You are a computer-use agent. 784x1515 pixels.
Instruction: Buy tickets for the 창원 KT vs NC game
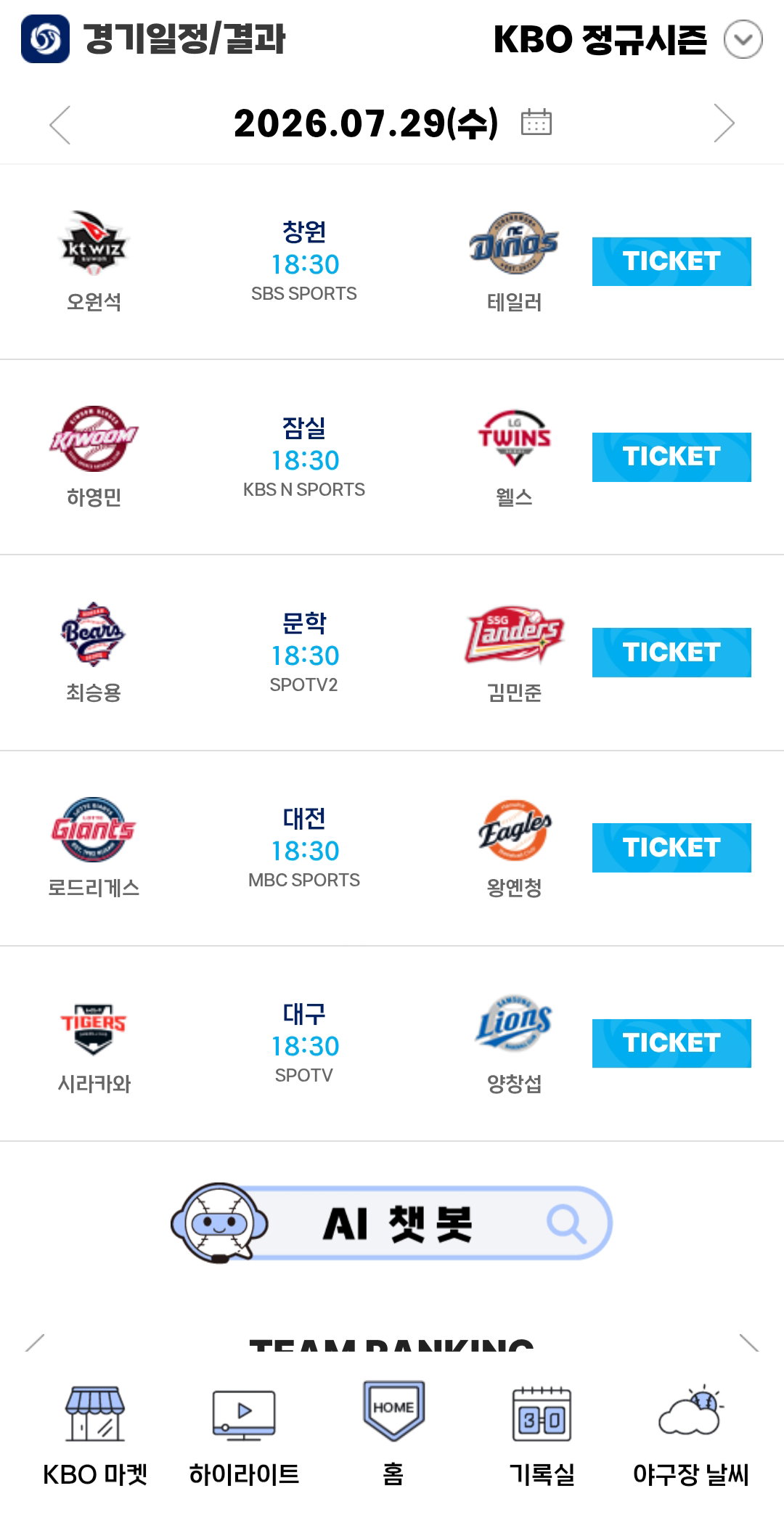tap(671, 261)
